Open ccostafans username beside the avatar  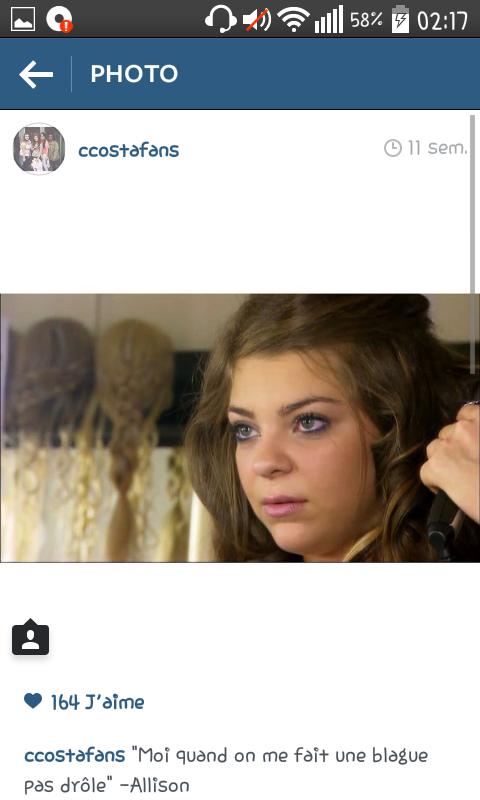[x=129, y=150]
